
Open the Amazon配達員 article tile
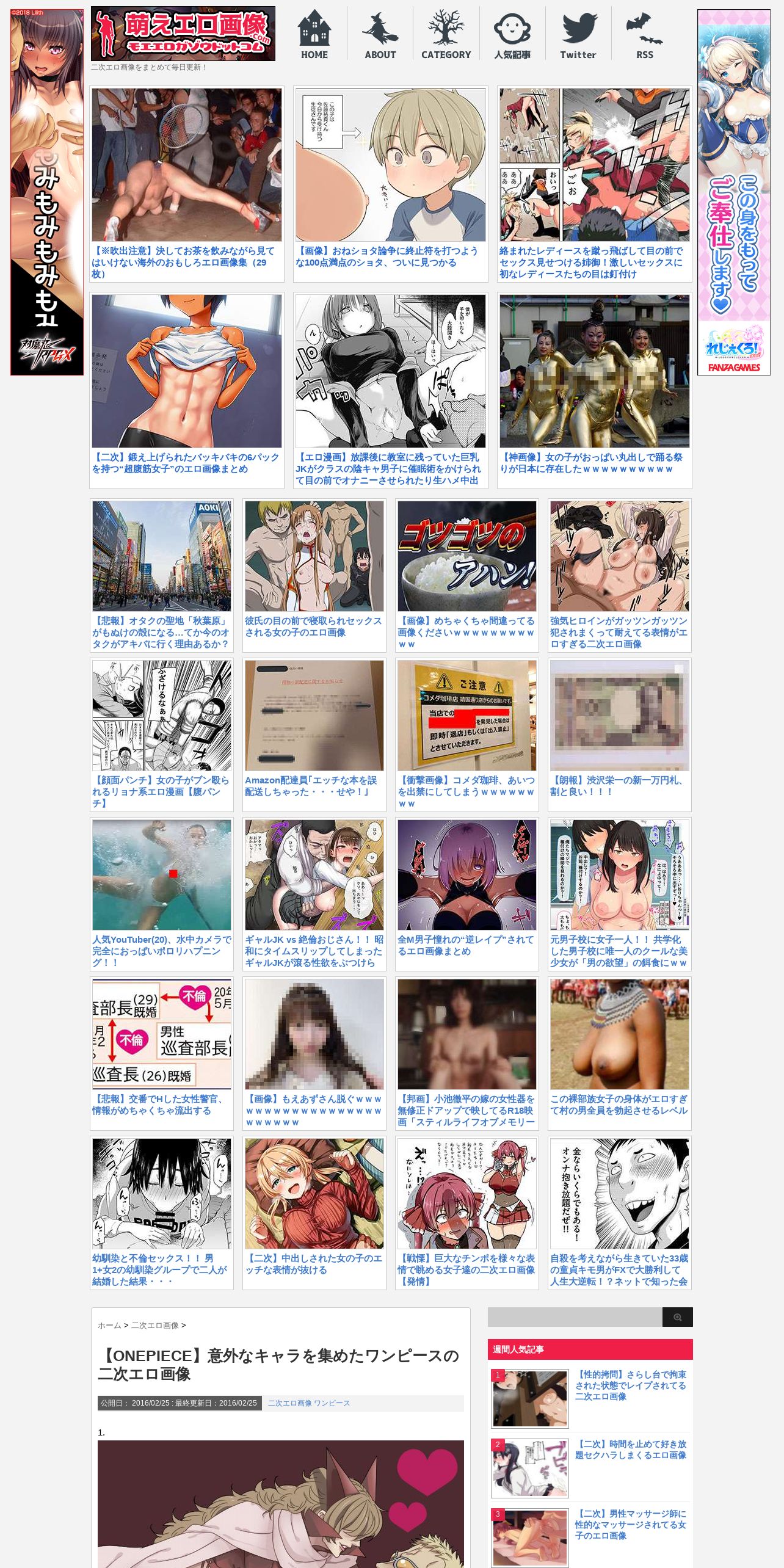pyautogui.click(x=314, y=735)
